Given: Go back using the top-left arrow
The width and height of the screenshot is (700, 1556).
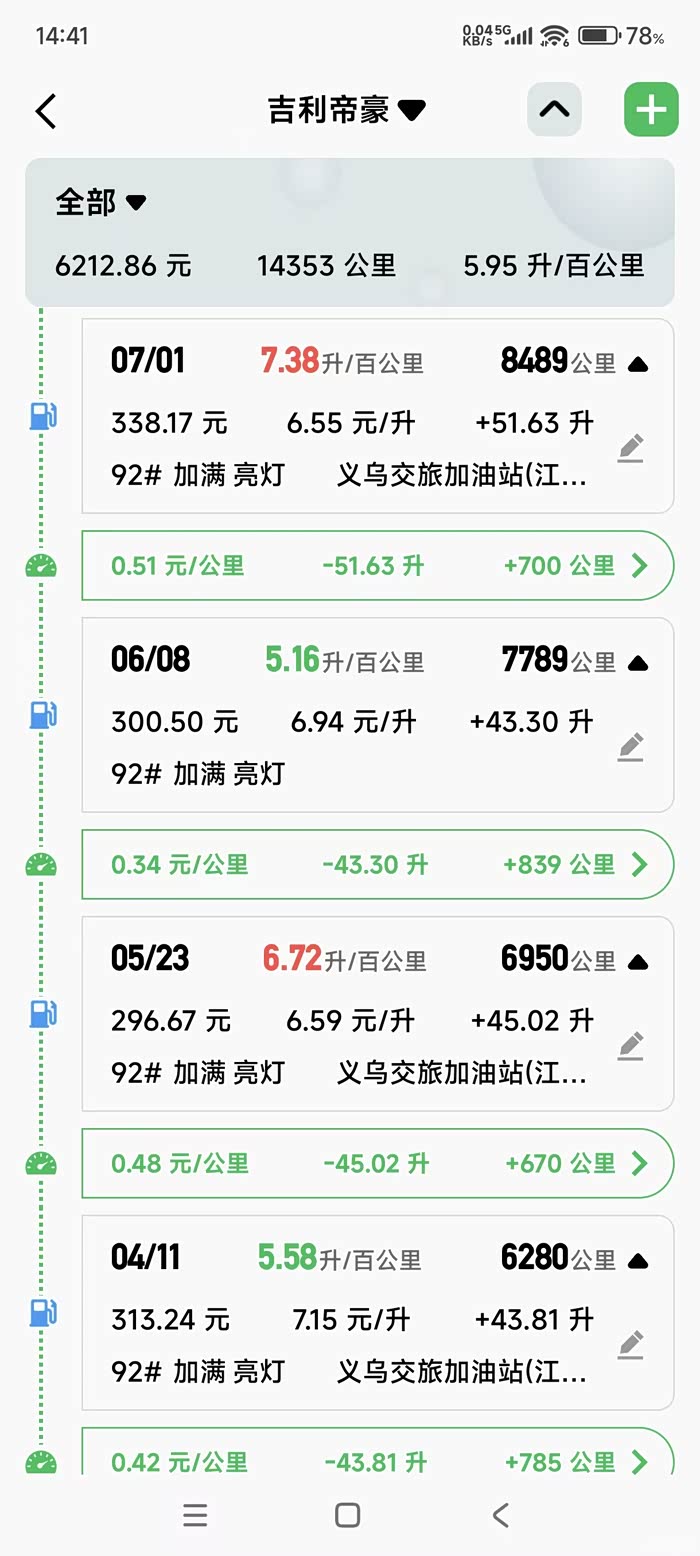Looking at the screenshot, I should click(x=46, y=111).
